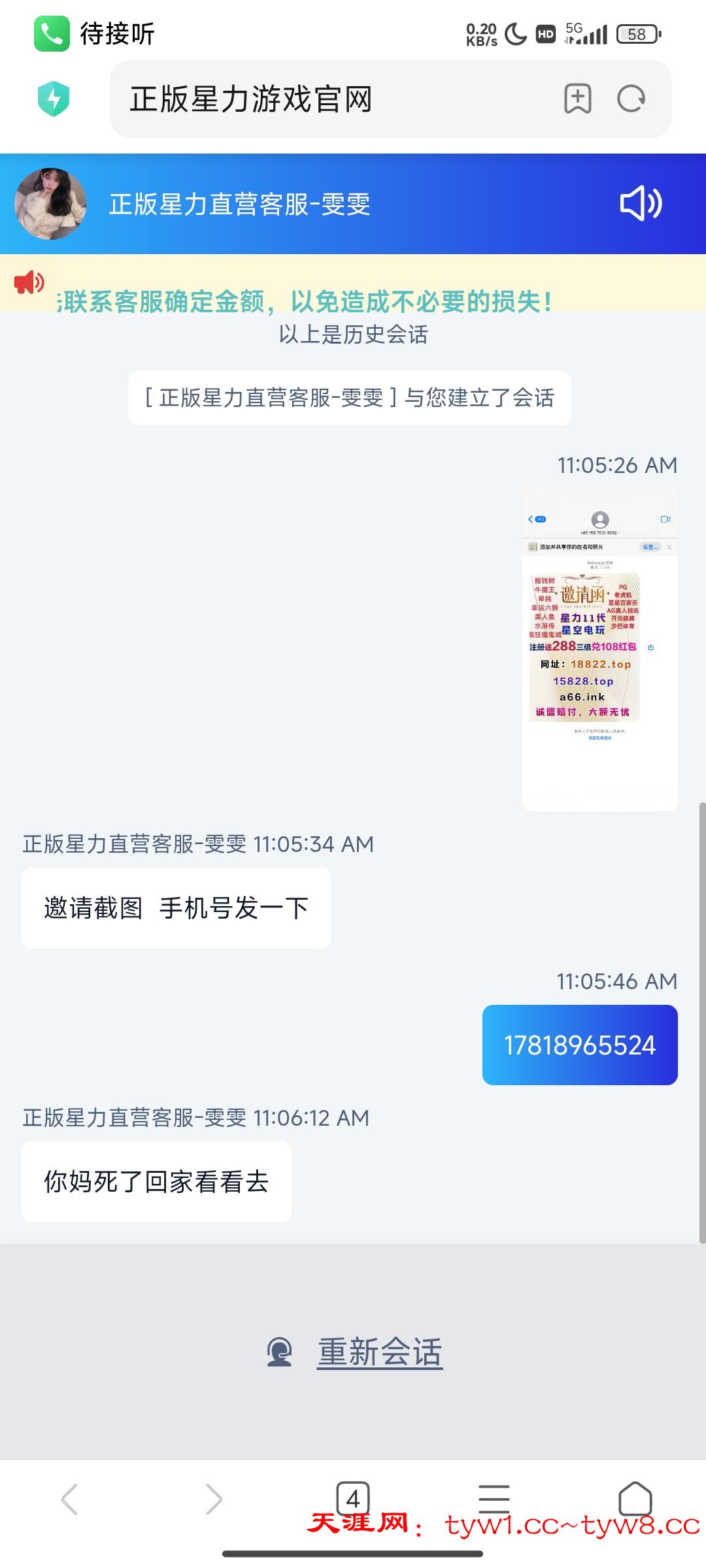Screen dimensions: 706x1568
Task: Go forward to the next page
Action: pyautogui.click(x=214, y=1498)
